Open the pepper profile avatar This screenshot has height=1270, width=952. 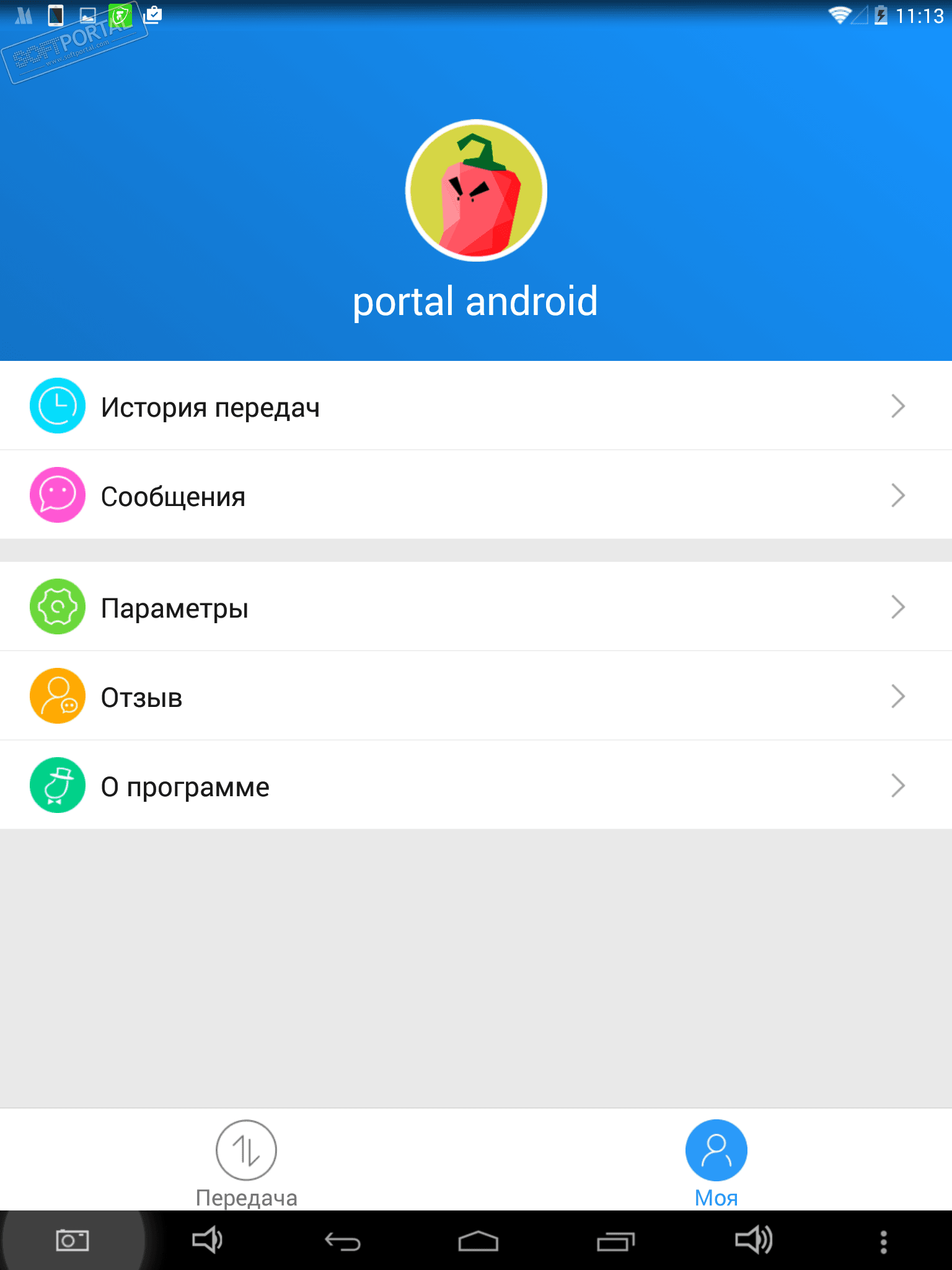476,190
